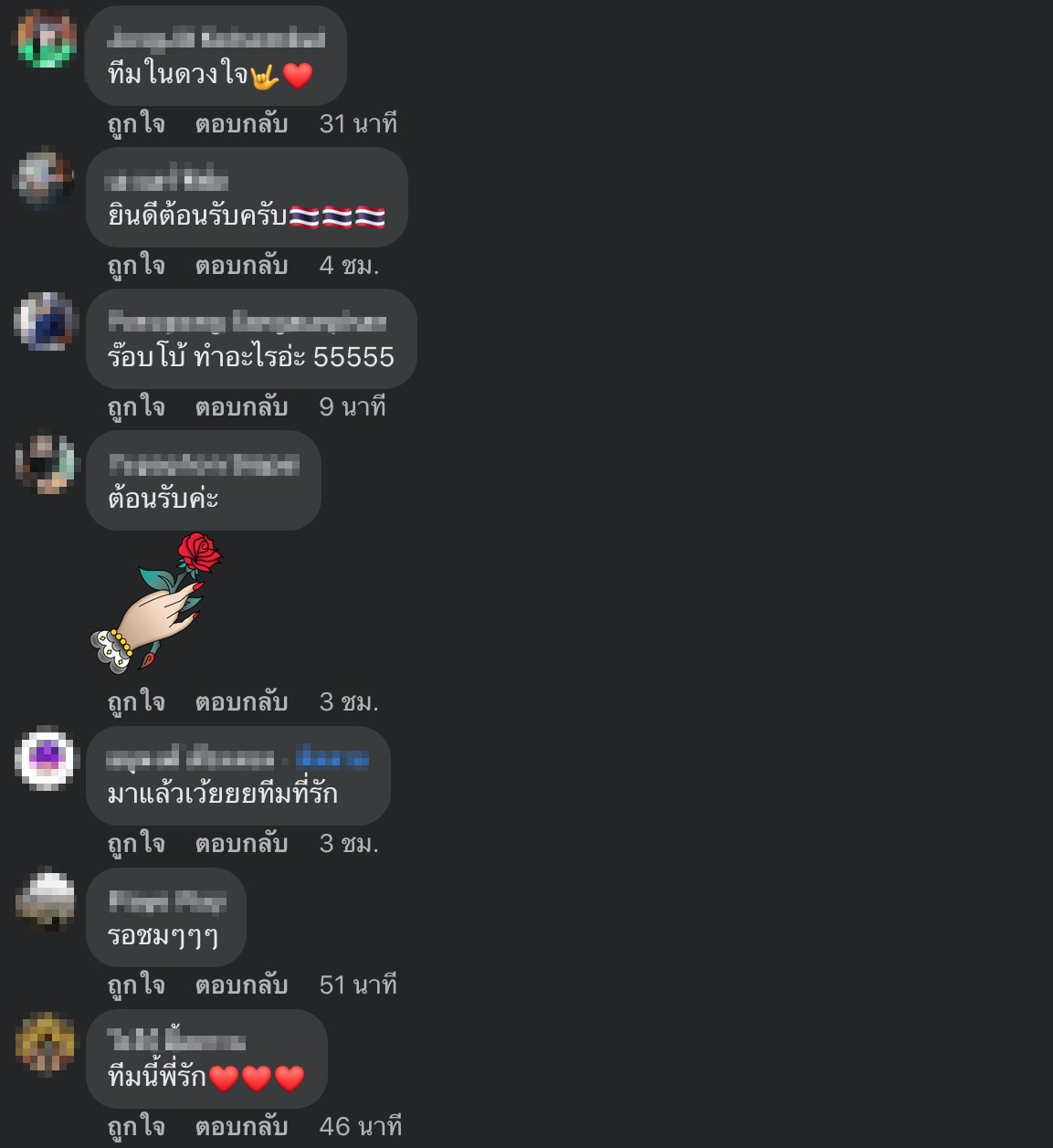Reply to the comment 'ทีมในดวงใจ'
The width and height of the screenshot is (1053, 1148).
241,123
